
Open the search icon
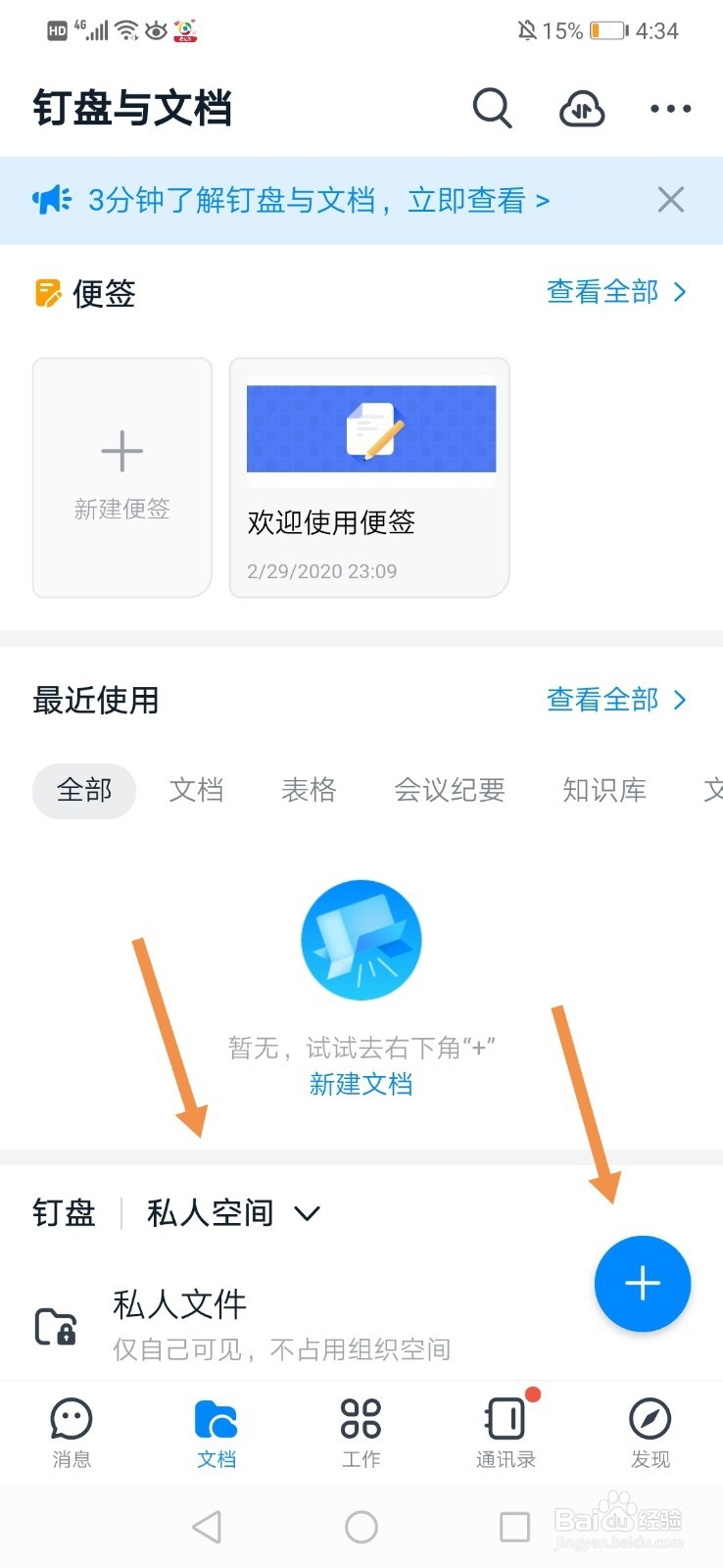493,109
